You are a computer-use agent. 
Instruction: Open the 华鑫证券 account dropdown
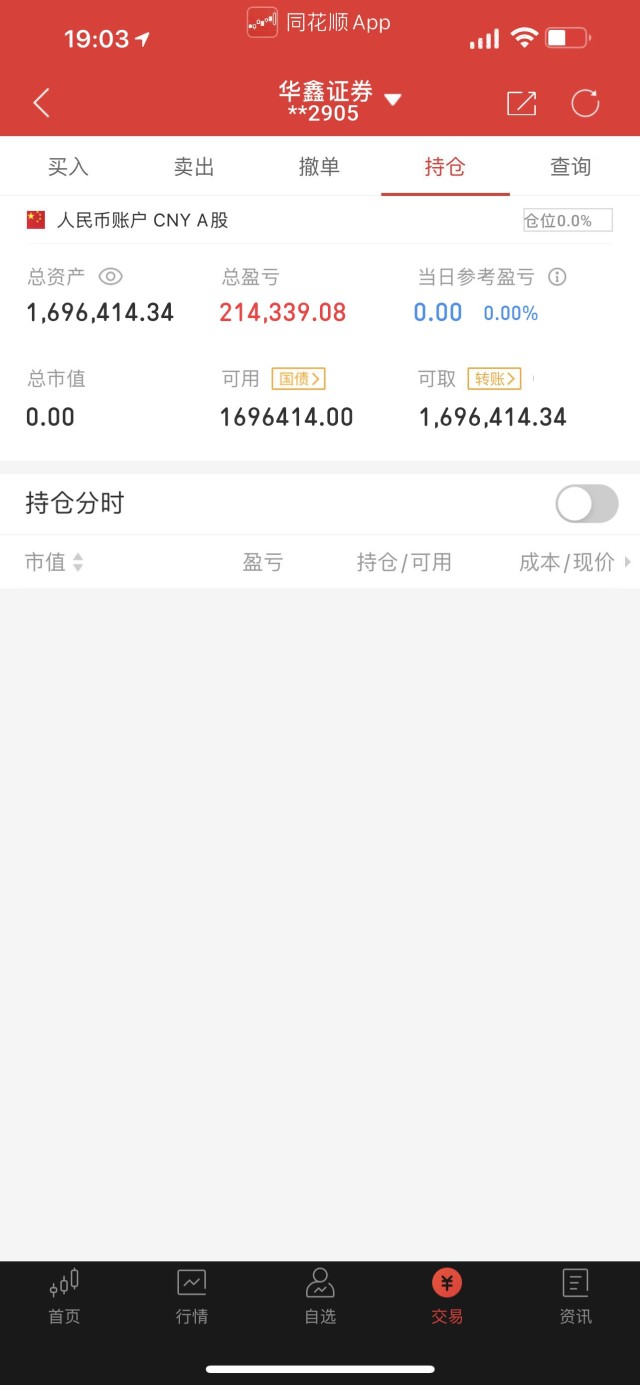[x=392, y=99]
